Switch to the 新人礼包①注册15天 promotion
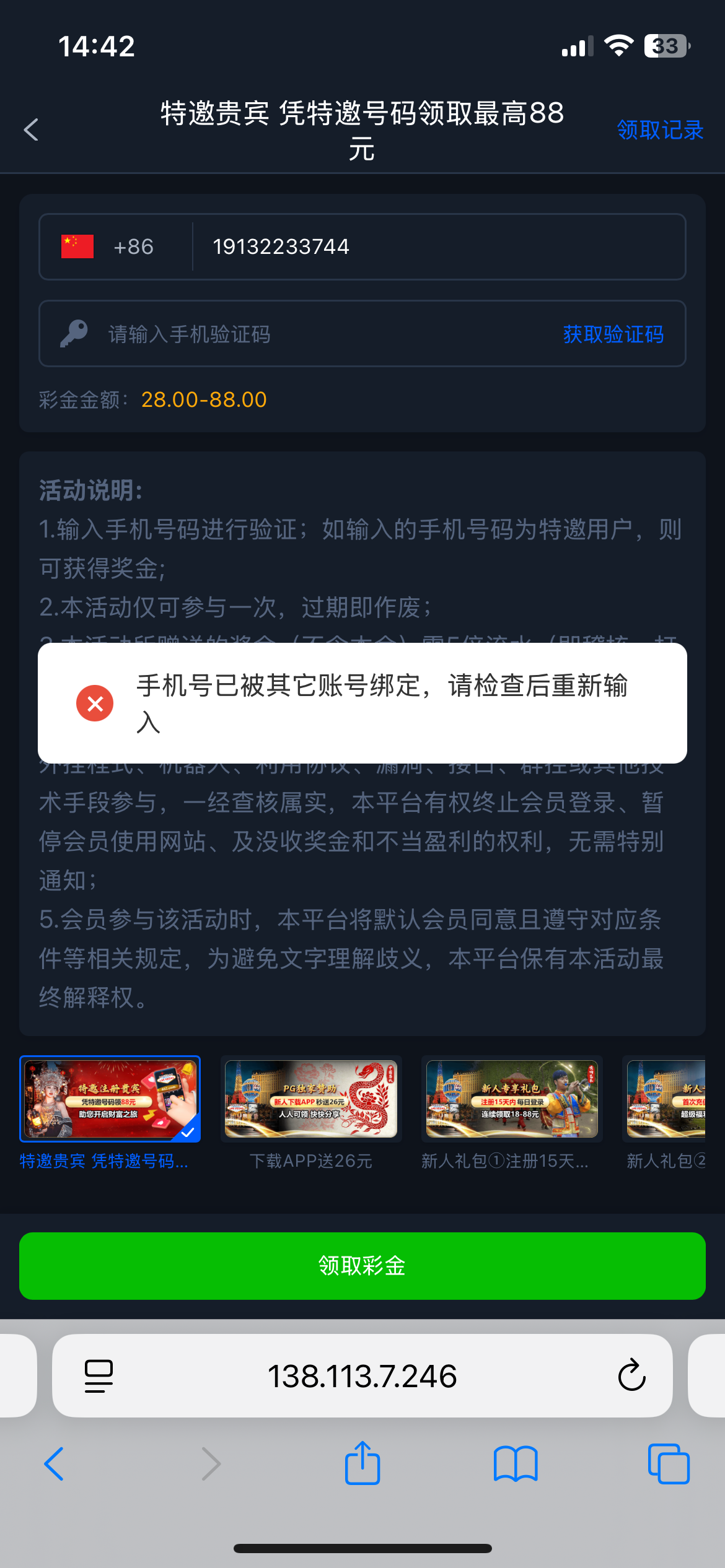725x1568 pixels. pos(512,1100)
